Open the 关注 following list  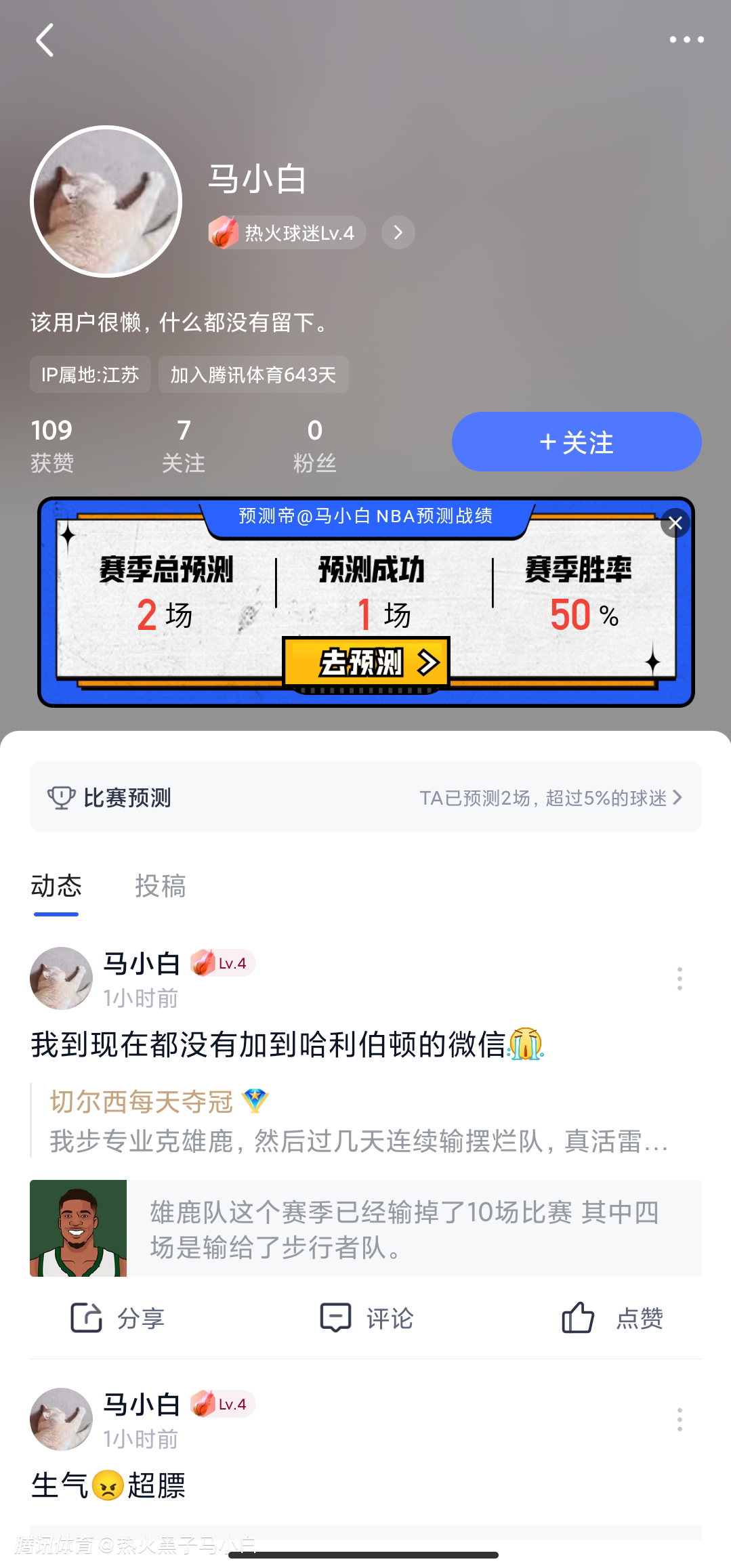[183, 445]
